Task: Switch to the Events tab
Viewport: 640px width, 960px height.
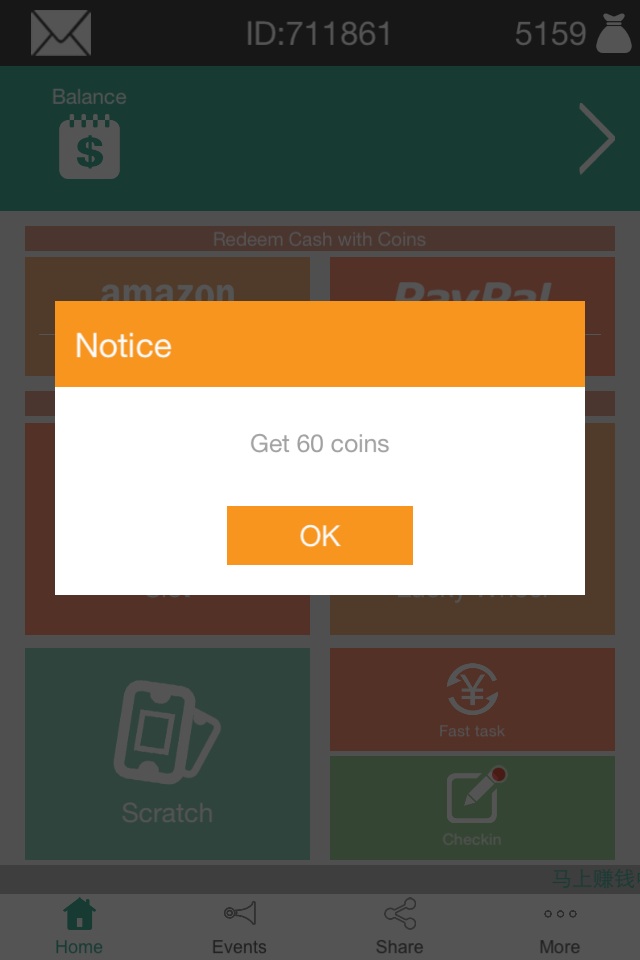Action: 239,926
